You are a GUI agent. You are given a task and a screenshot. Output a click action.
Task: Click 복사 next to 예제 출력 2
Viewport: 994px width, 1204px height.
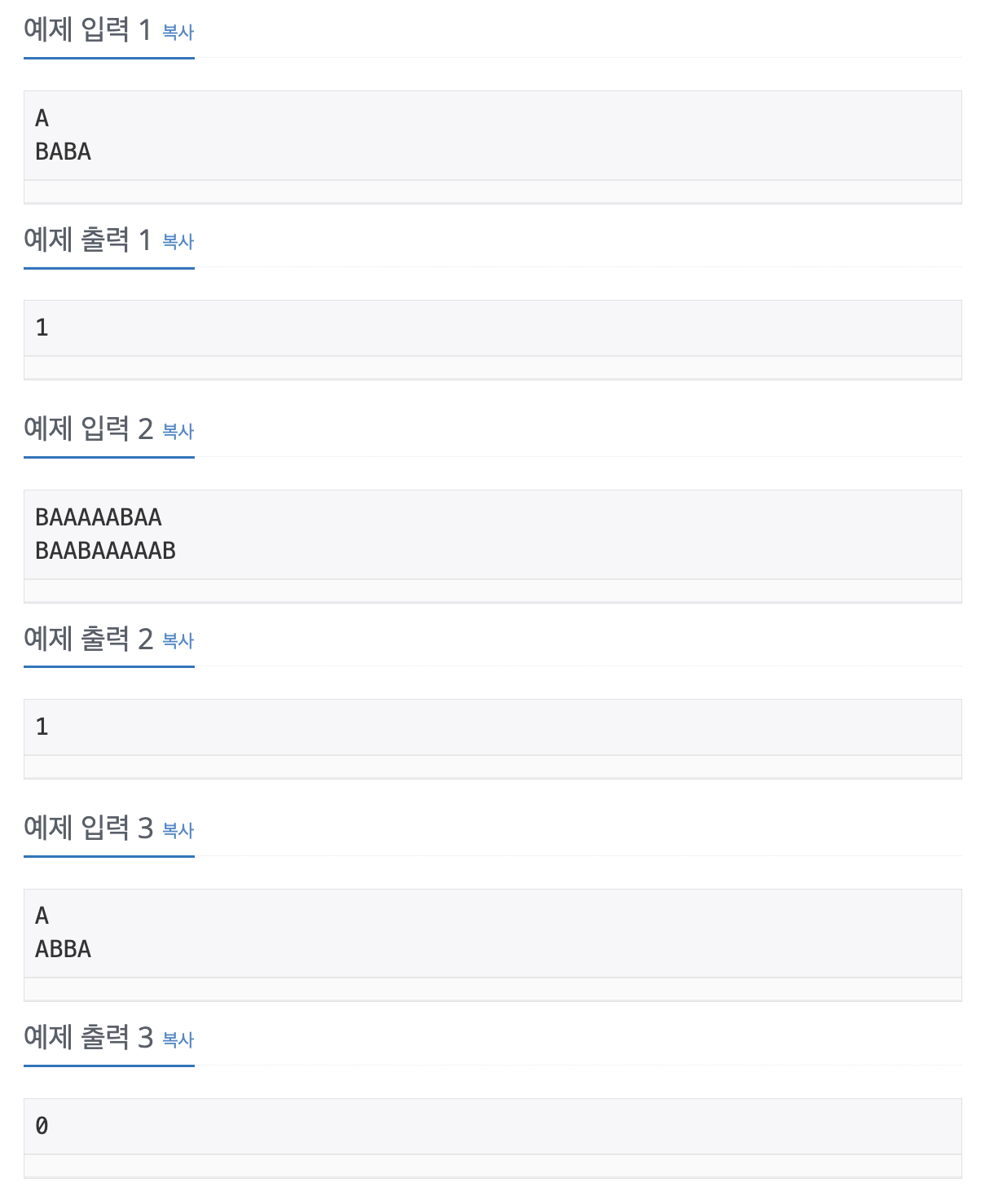[178, 641]
